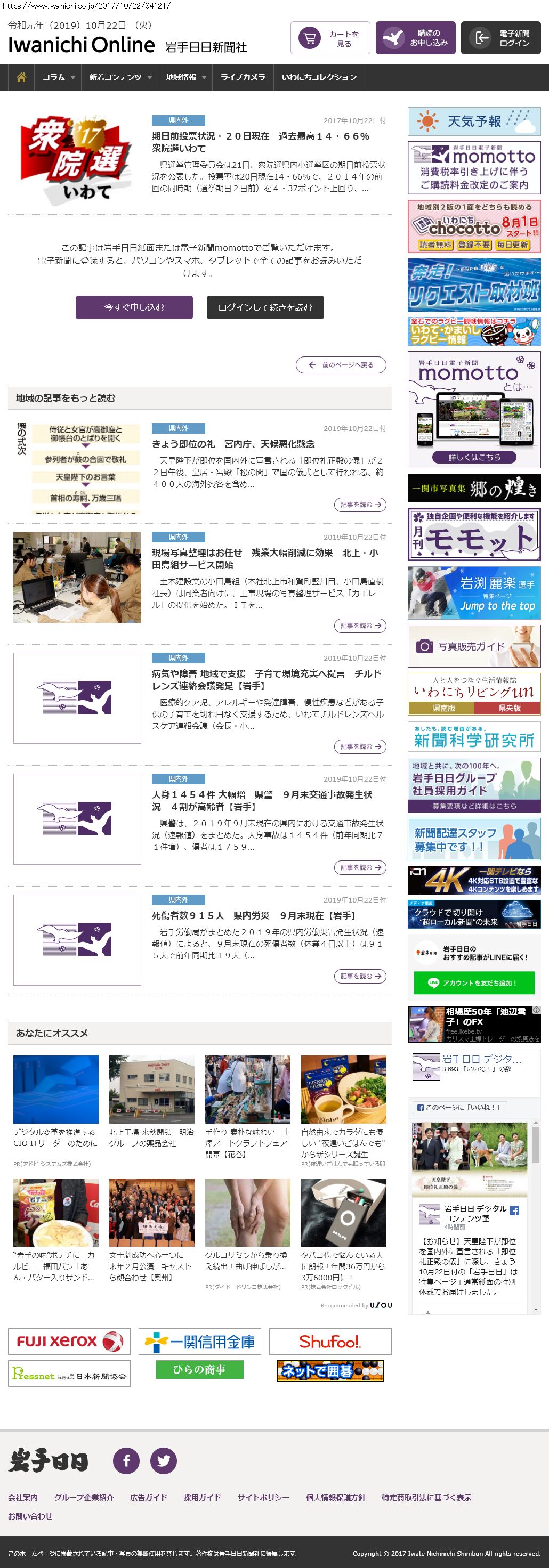Add LINE account via アカウントを友だち追加
The image size is (549, 1568).
pyautogui.click(x=473, y=982)
